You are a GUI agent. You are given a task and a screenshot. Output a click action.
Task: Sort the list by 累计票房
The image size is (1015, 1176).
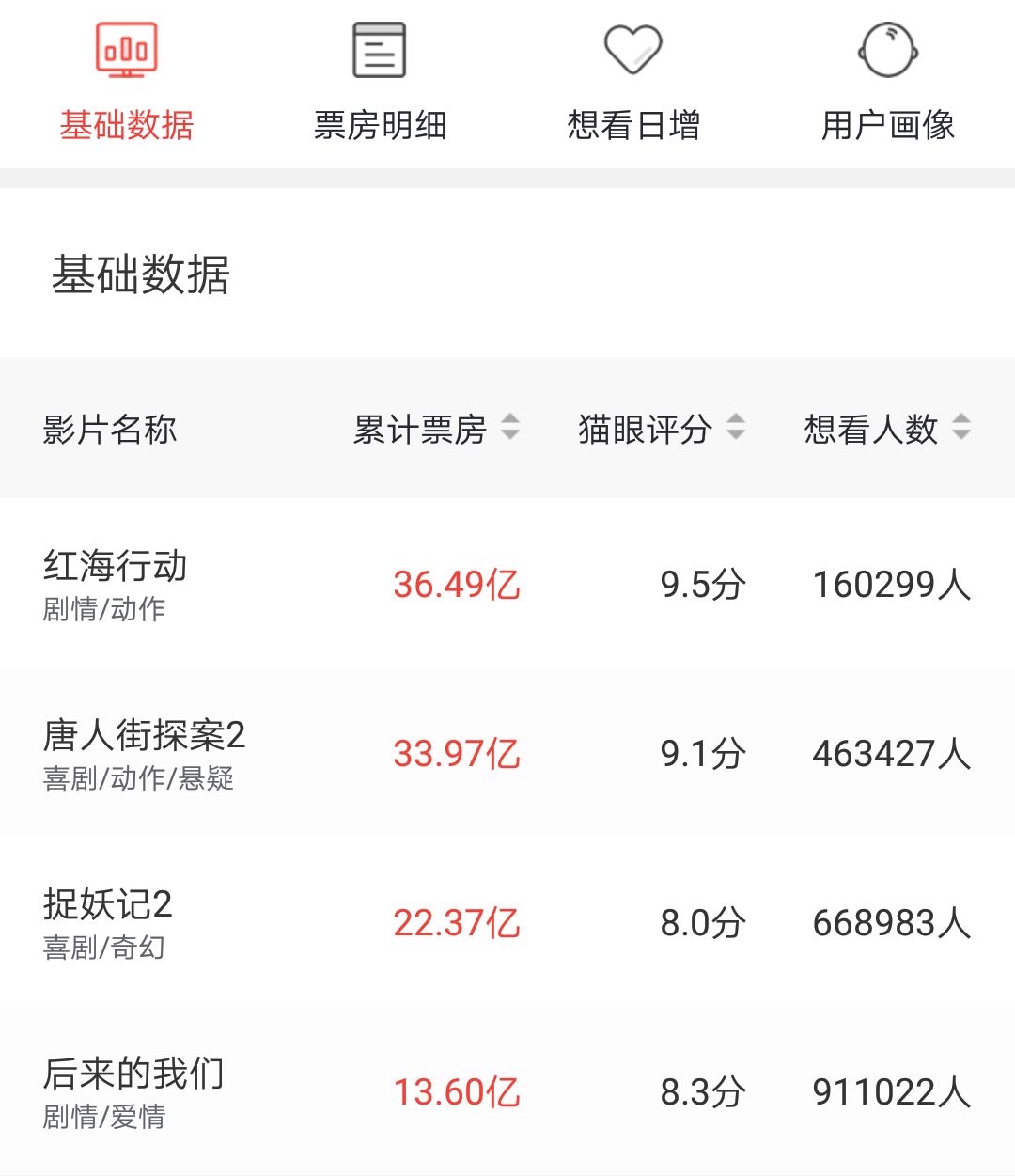click(436, 429)
